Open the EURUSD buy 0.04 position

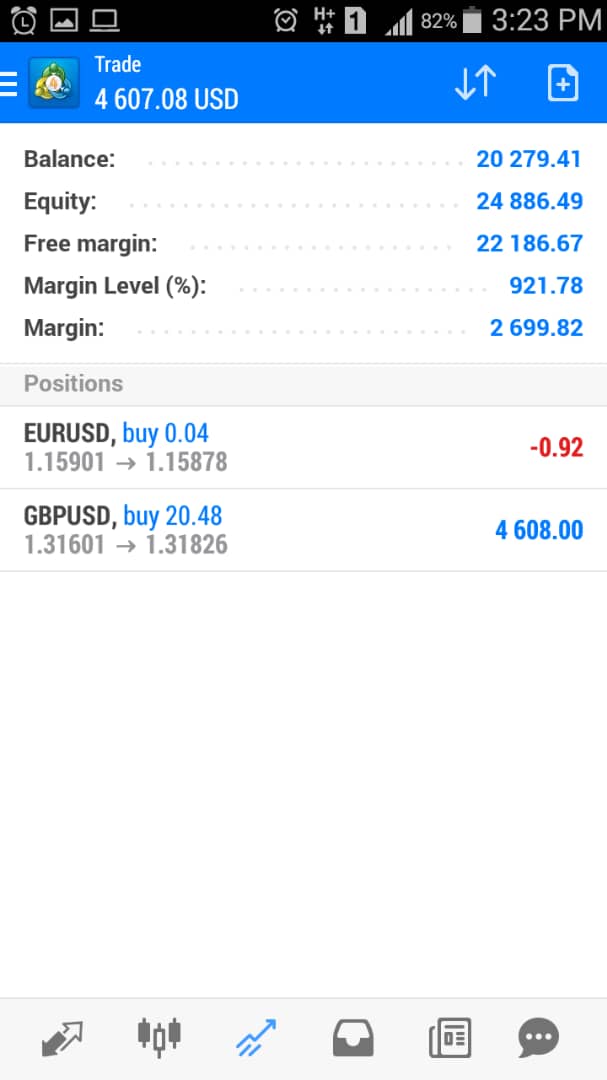[303, 448]
